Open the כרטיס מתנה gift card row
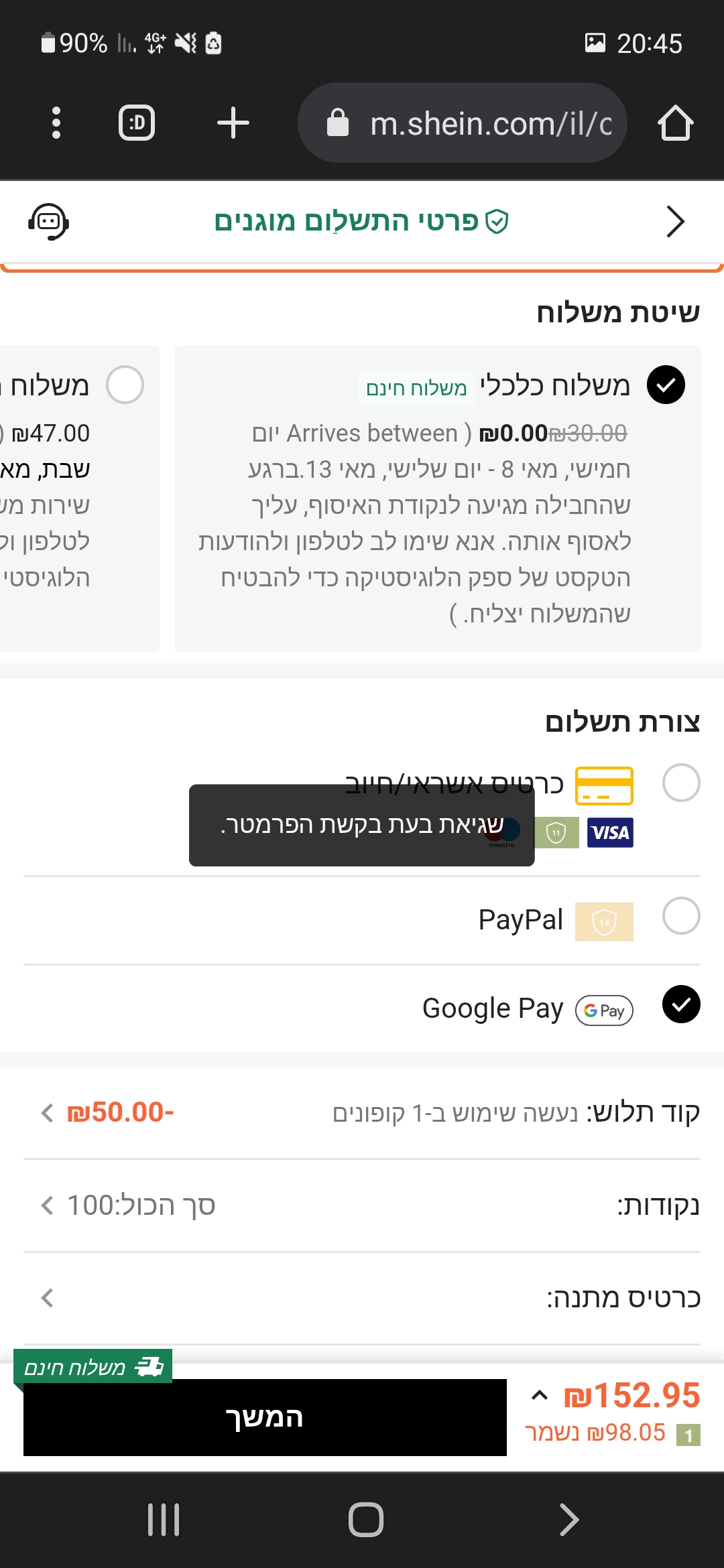 (x=362, y=1298)
